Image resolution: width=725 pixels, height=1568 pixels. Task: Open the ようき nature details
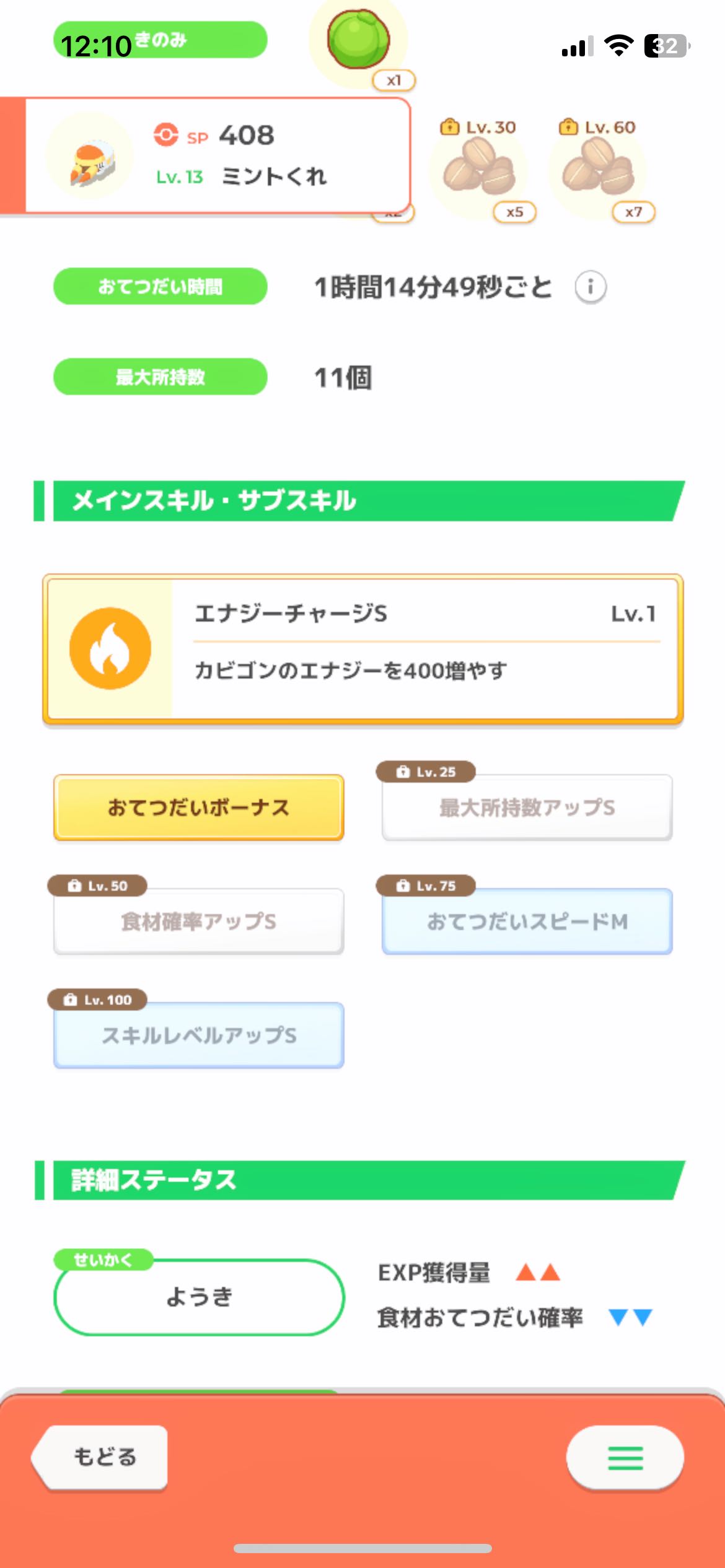pyautogui.click(x=199, y=1297)
